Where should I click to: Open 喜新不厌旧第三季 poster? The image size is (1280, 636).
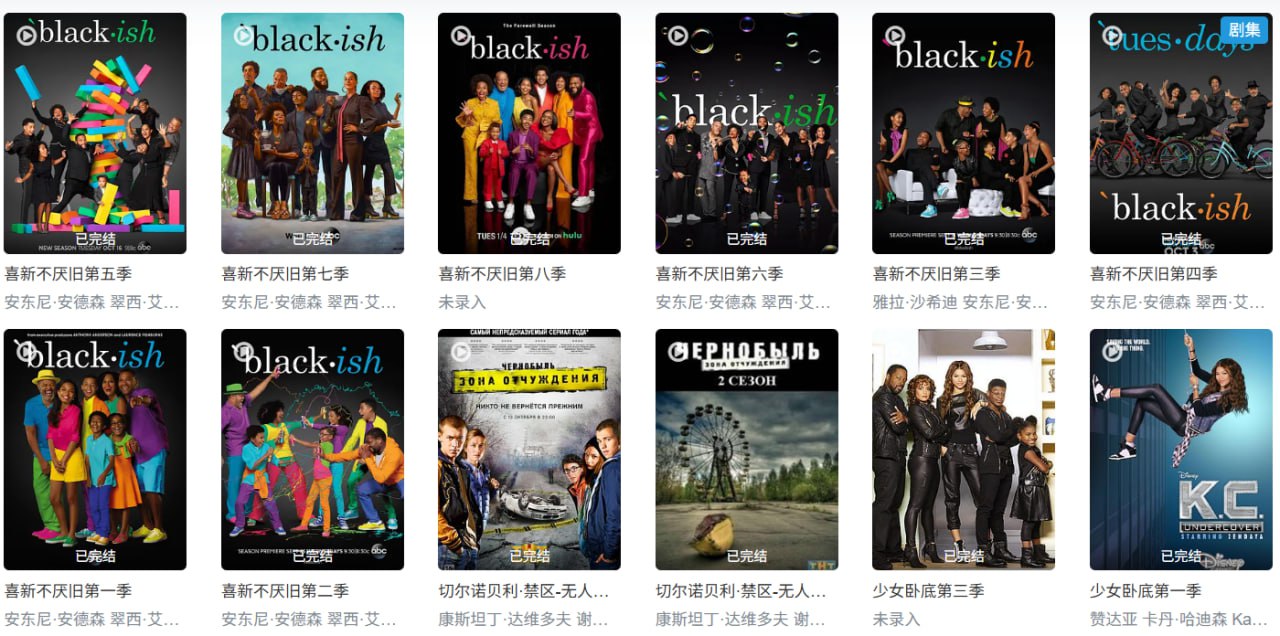coord(963,133)
